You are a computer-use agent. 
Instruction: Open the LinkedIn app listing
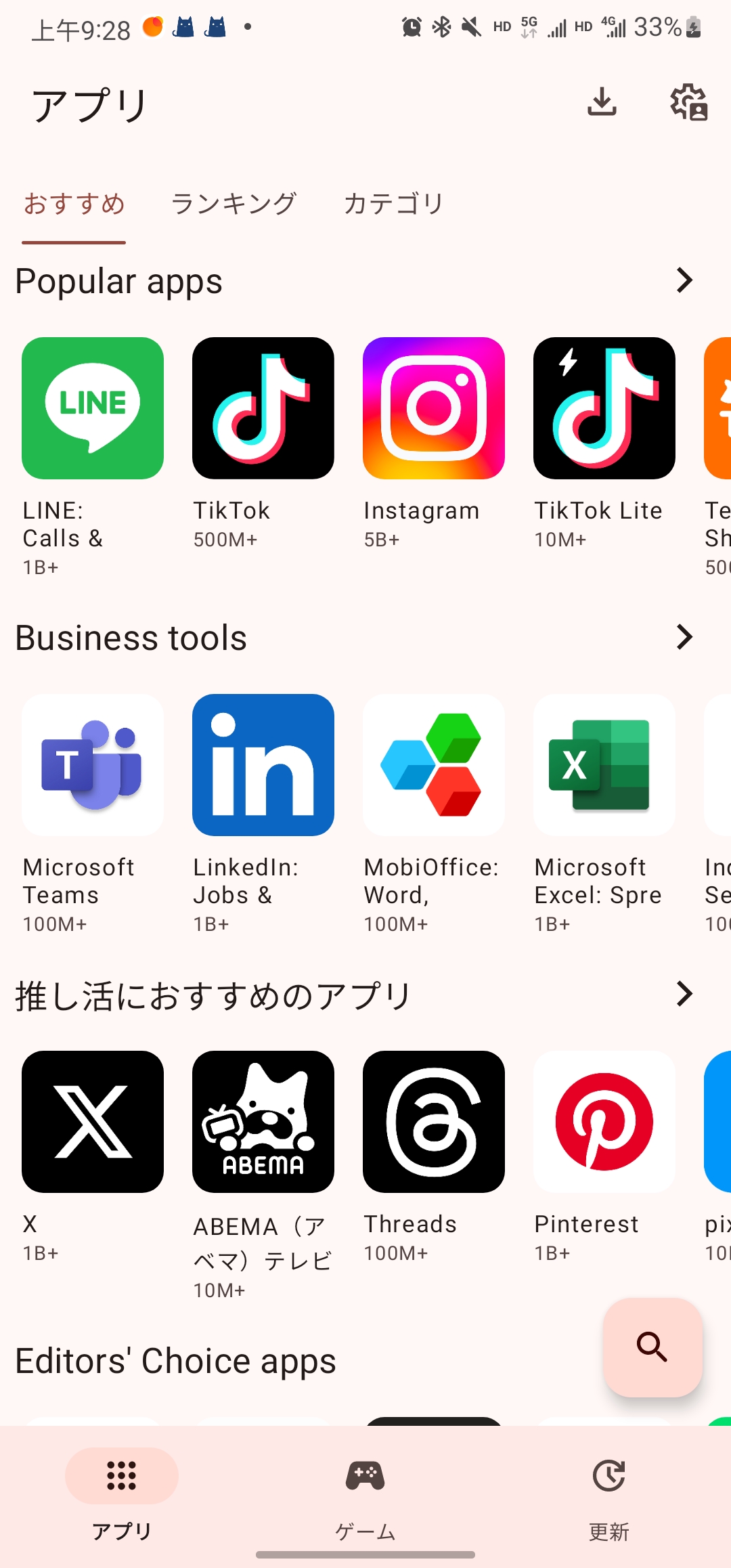tap(263, 765)
